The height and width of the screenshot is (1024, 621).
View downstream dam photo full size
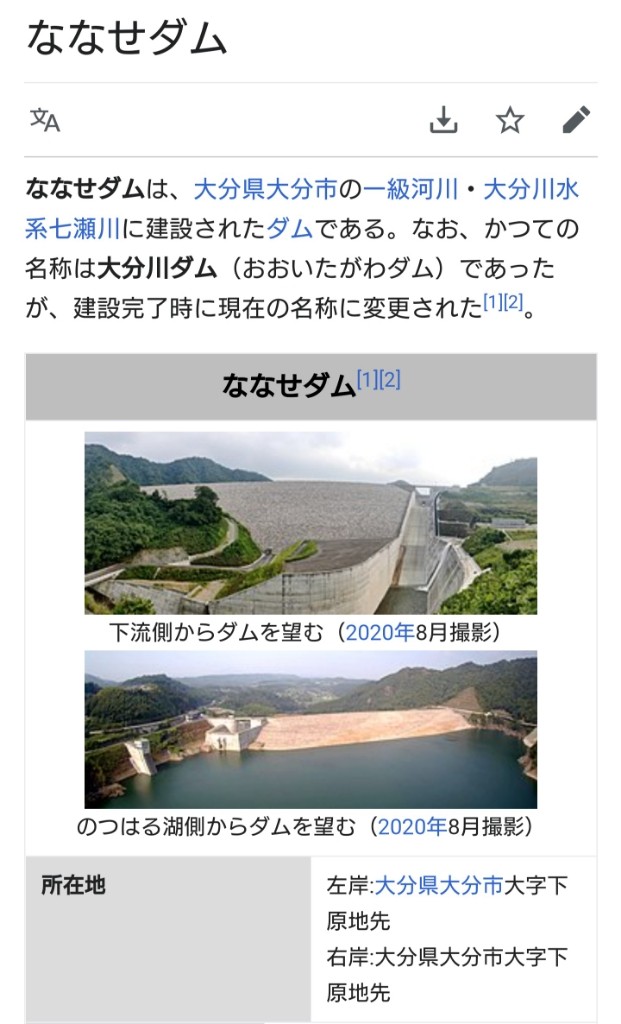(310, 522)
